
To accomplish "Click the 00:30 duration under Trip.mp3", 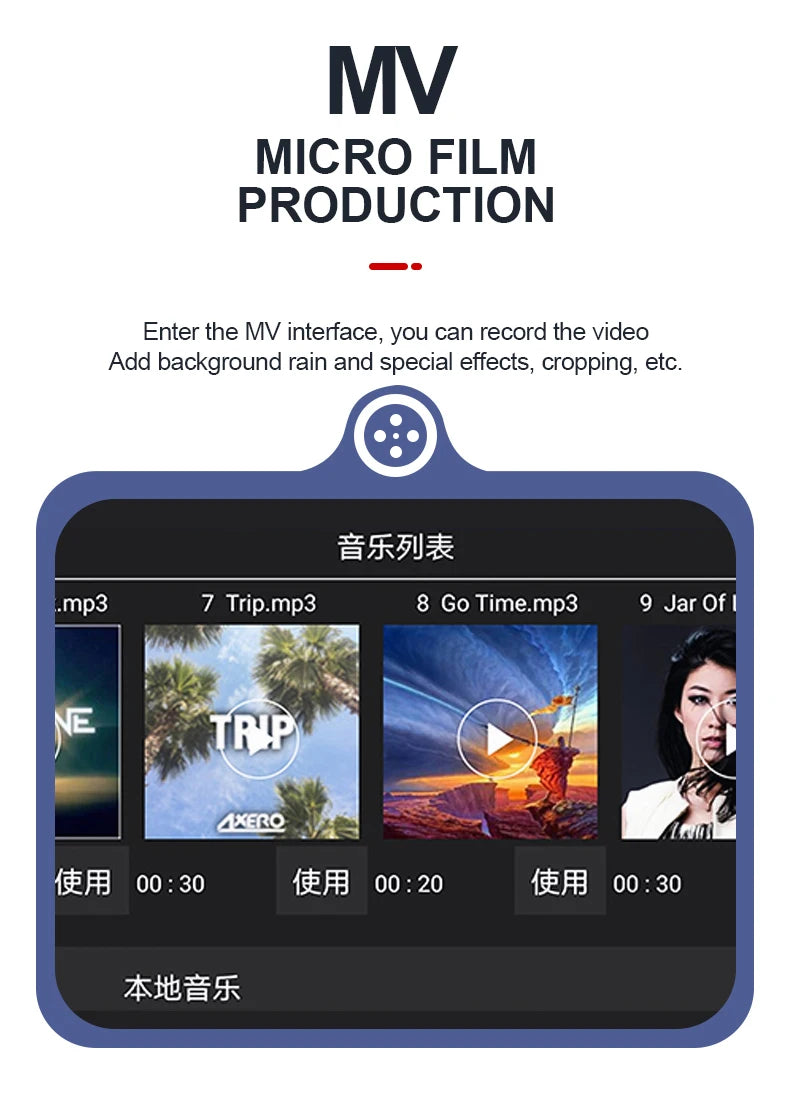I will (x=172, y=884).
